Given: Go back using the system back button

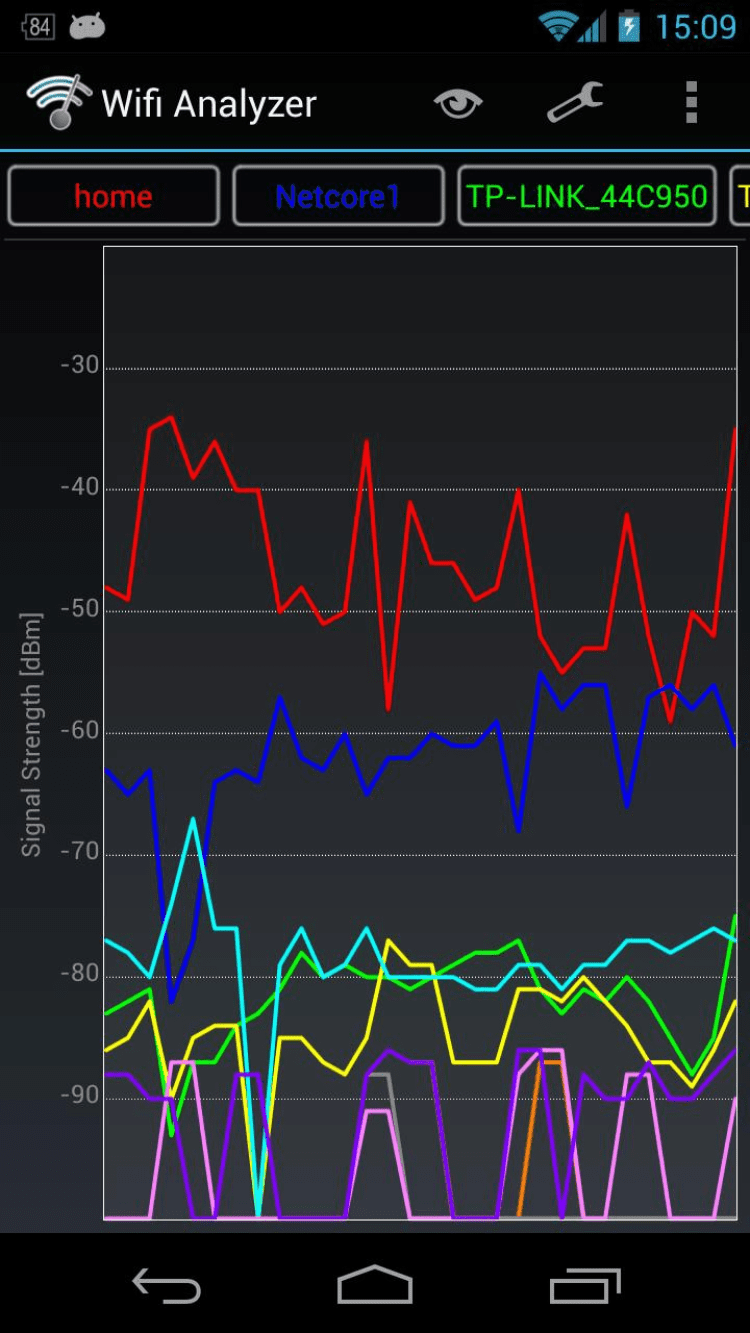Looking at the screenshot, I should [167, 1285].
